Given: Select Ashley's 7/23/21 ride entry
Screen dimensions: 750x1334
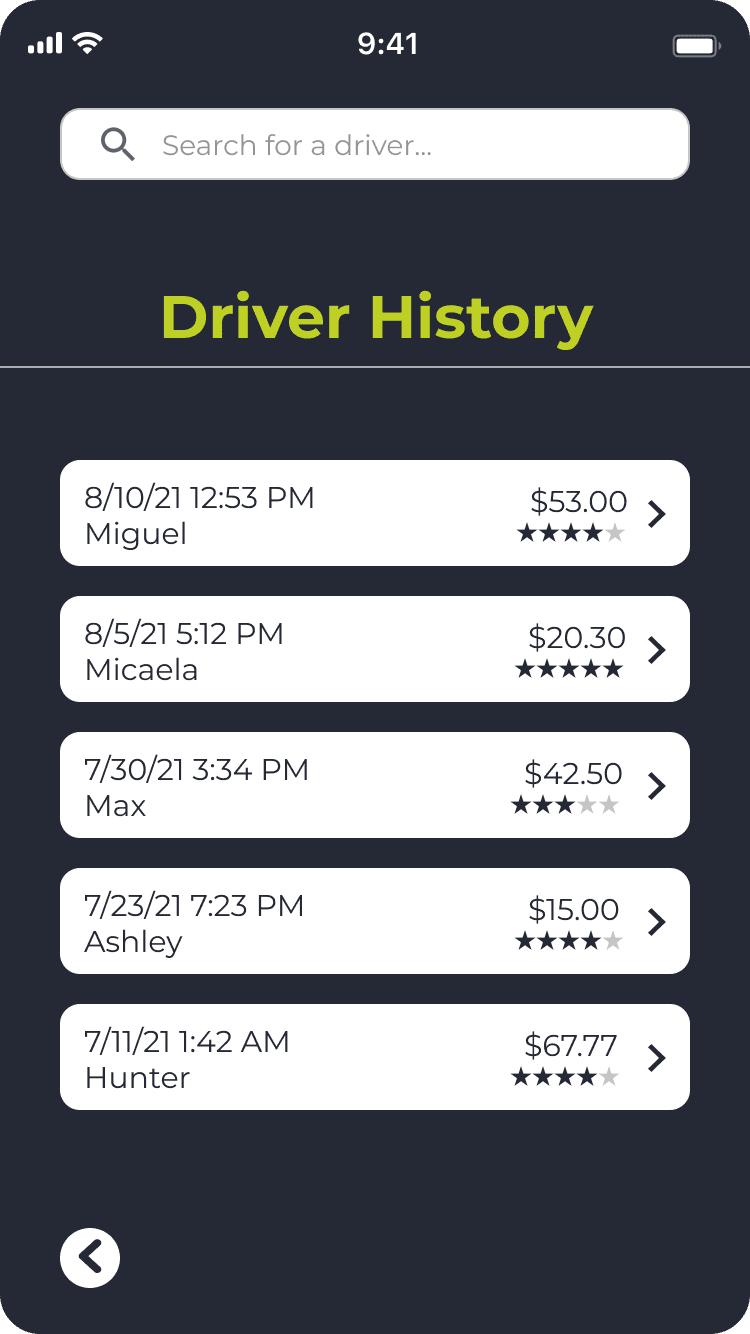Looking at the screenshot, I should (x=375, y=921).
